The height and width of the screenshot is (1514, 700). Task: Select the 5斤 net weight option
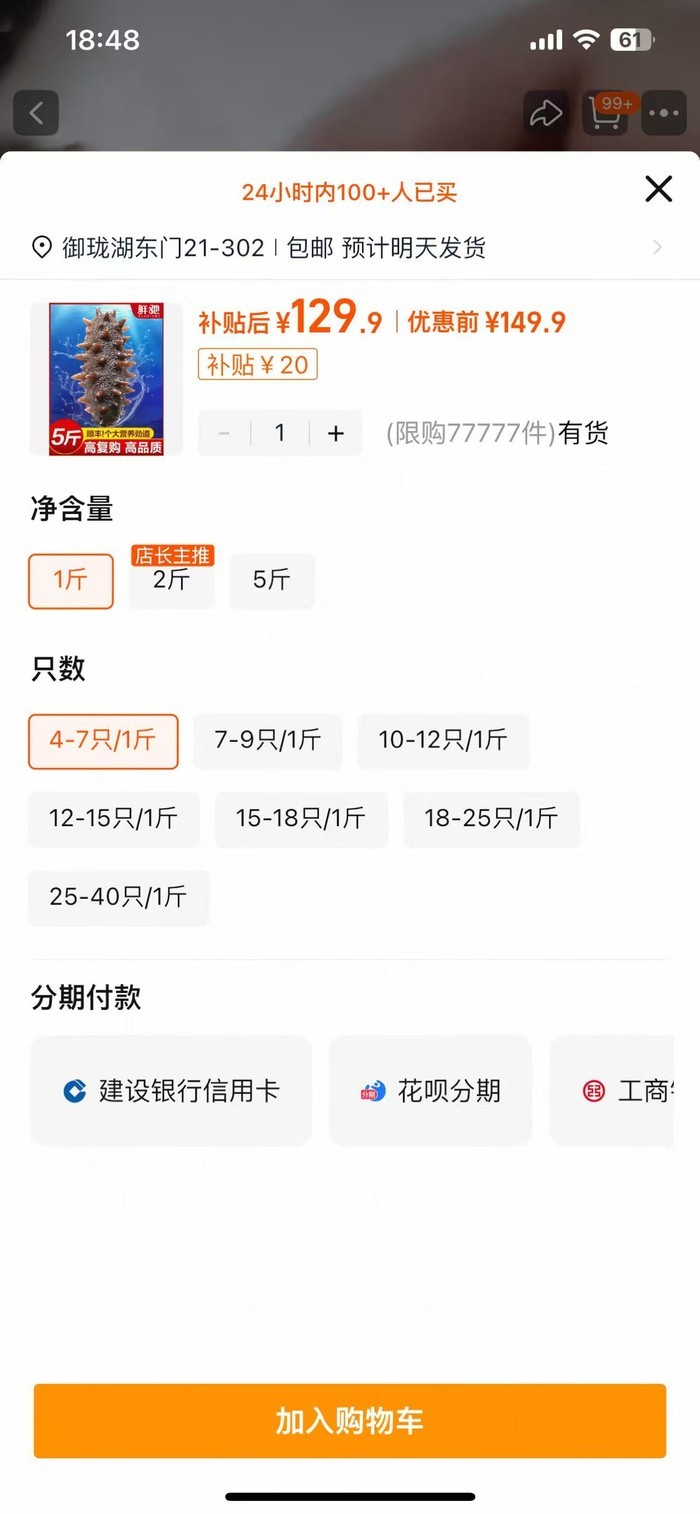tap(271, 581)
